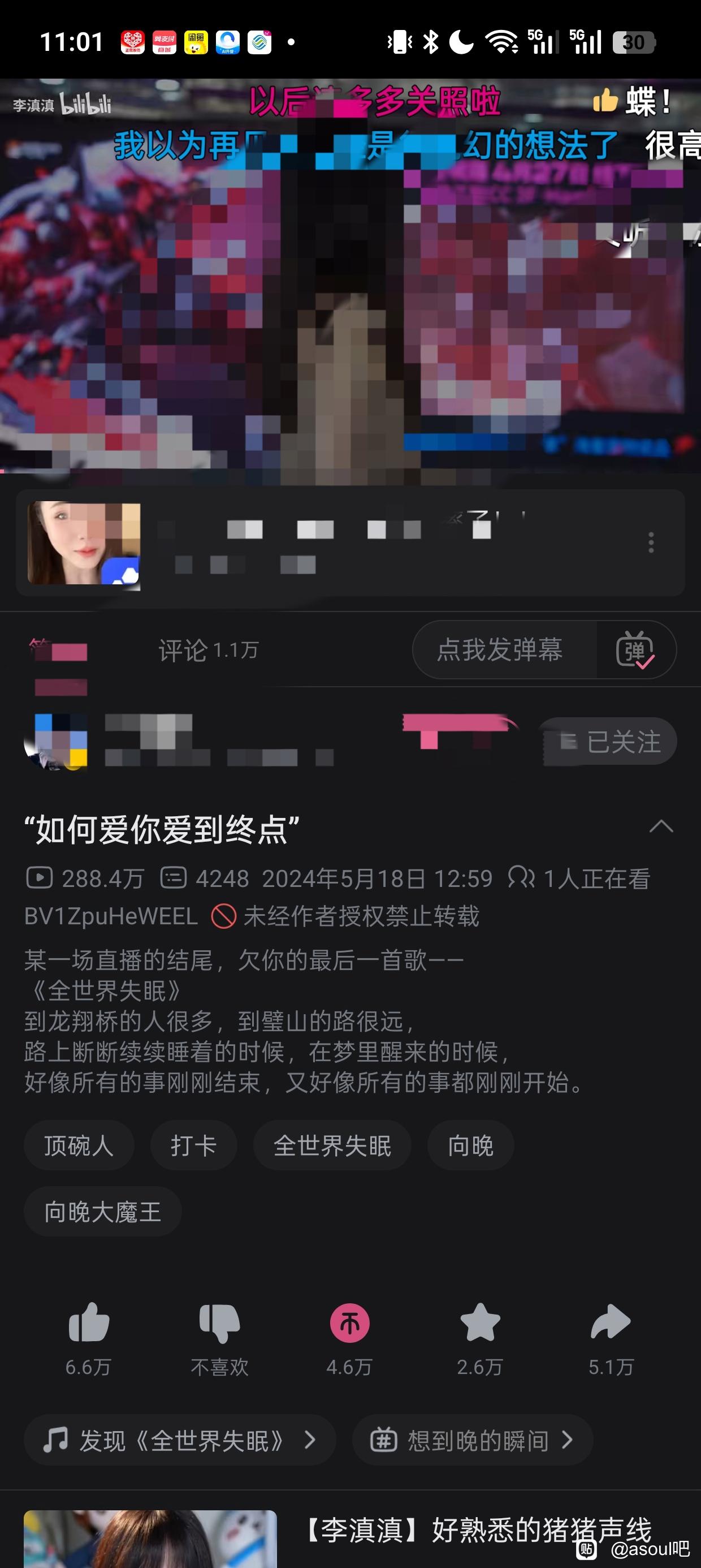Open the 向晚 tag
Image resolution: width=701 pixels, height=1568 pixels.
(x=470, y=1145)
